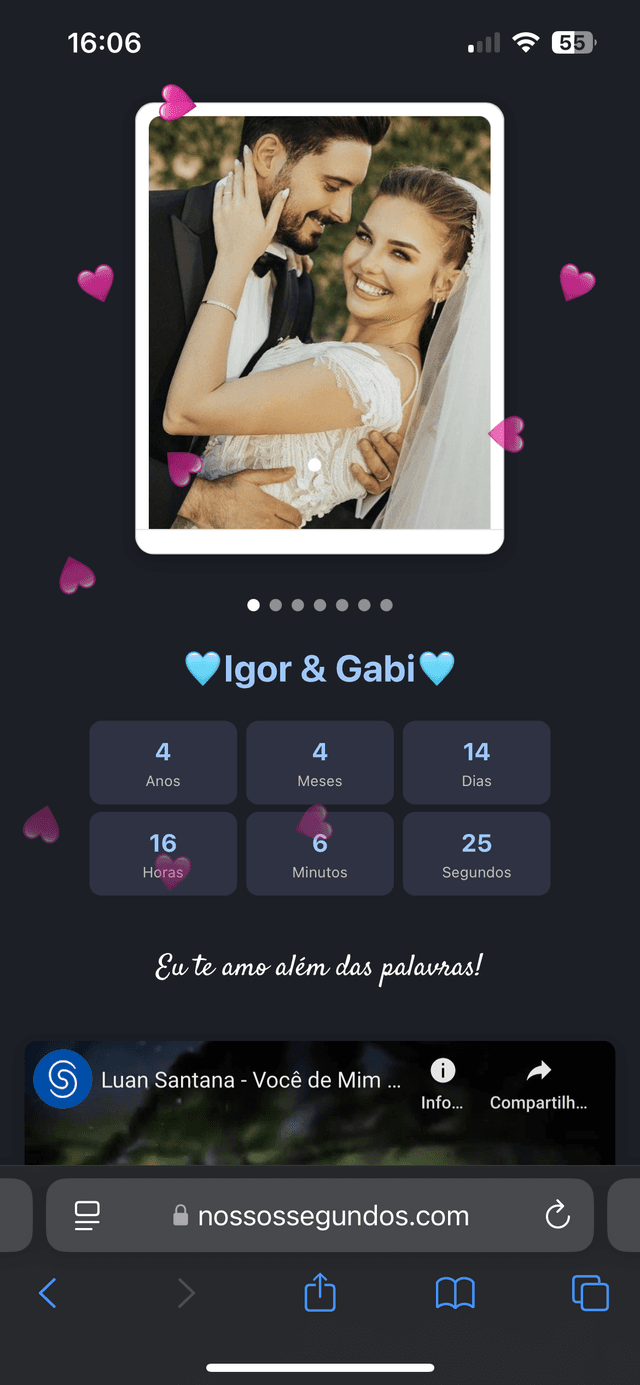Viewport: 640px width, 1385px height.
Task: Tap the couple's wedding photo
Action: [320, 322]
